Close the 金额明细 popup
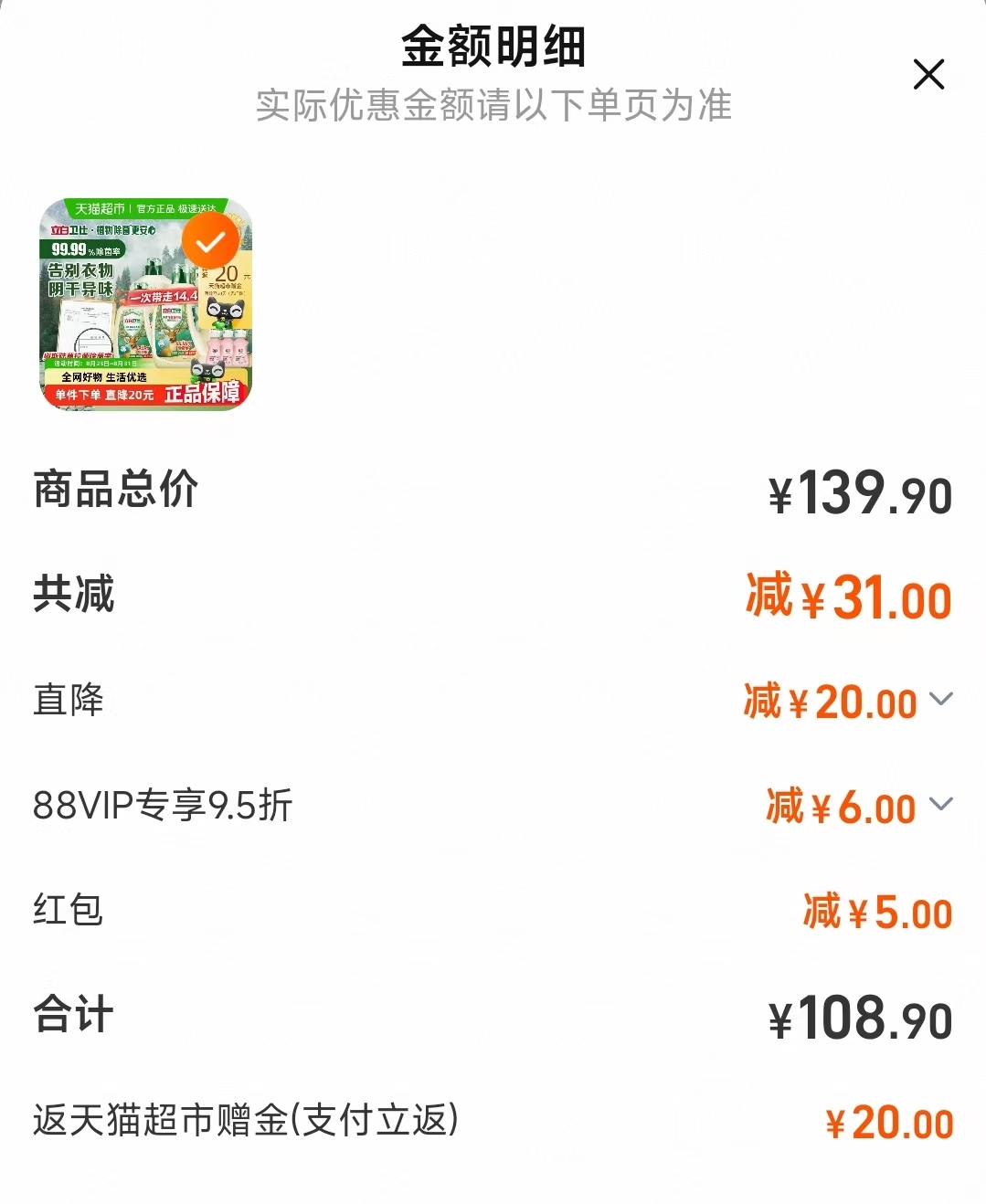Image resolution: width=986 pixels, height=1204 pixels. point(929,75)
